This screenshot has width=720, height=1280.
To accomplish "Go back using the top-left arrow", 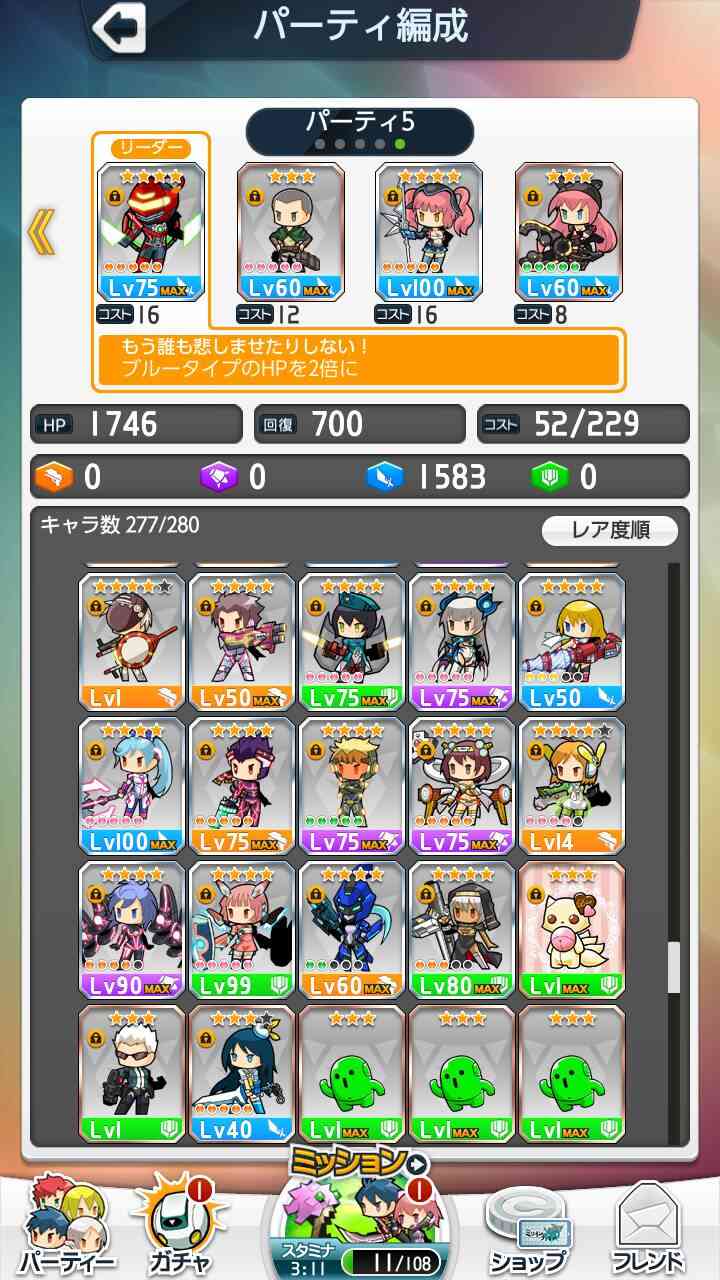I will (118, 27).
